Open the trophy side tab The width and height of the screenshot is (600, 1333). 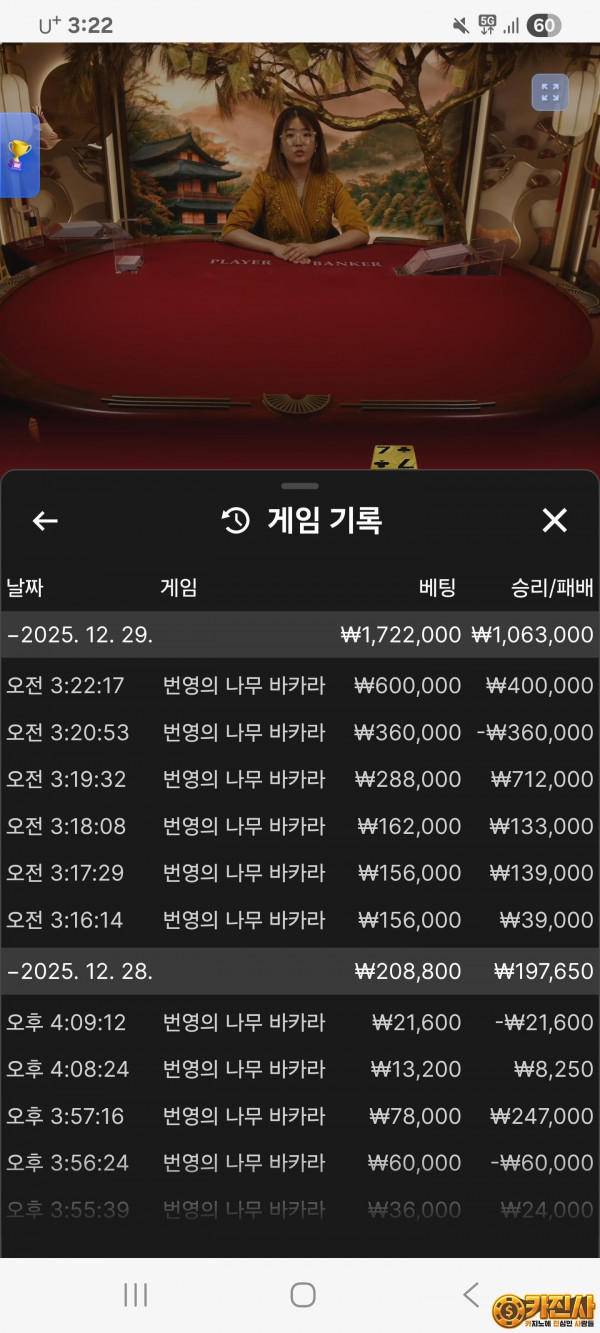(18, 155)
